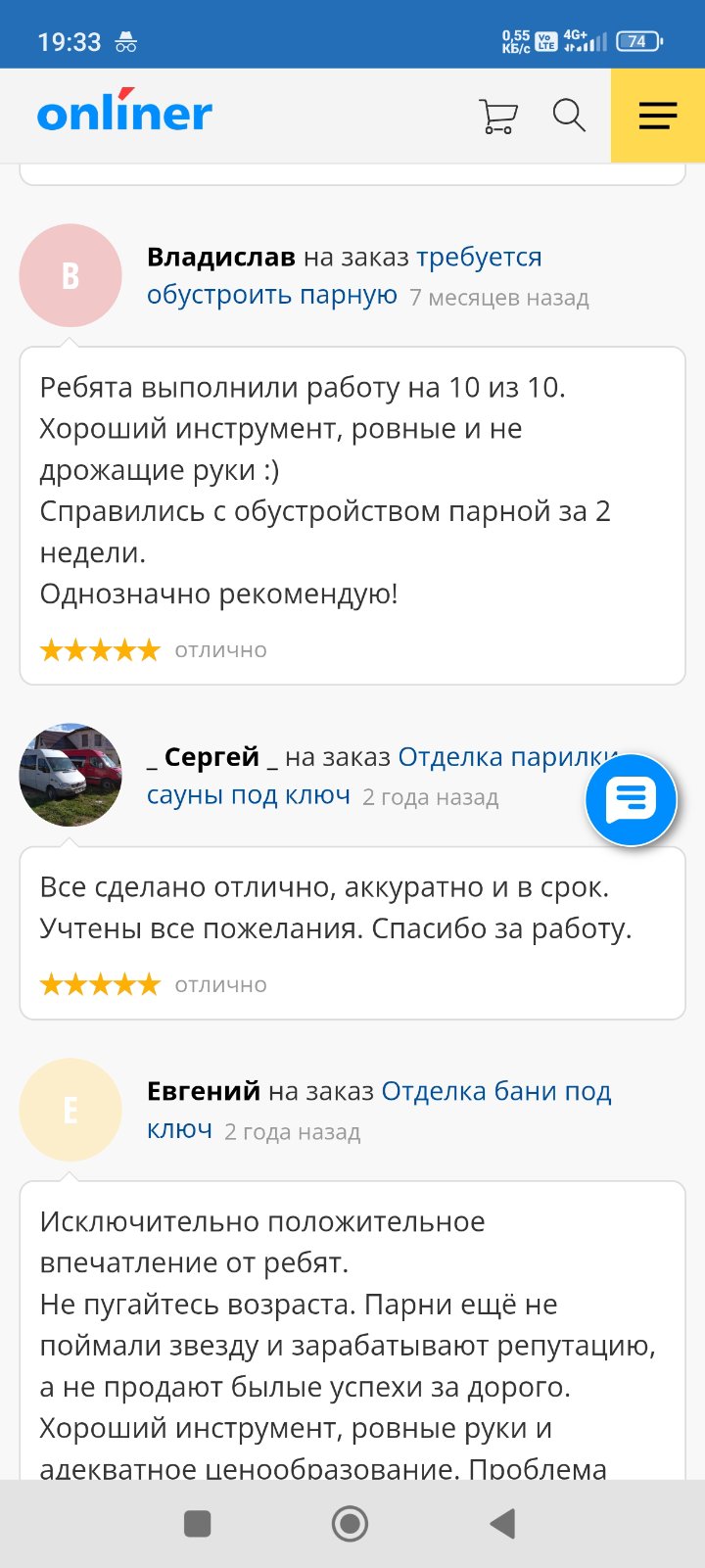Tap the 19:33 clock in the status bar

(x=67, y=42)
